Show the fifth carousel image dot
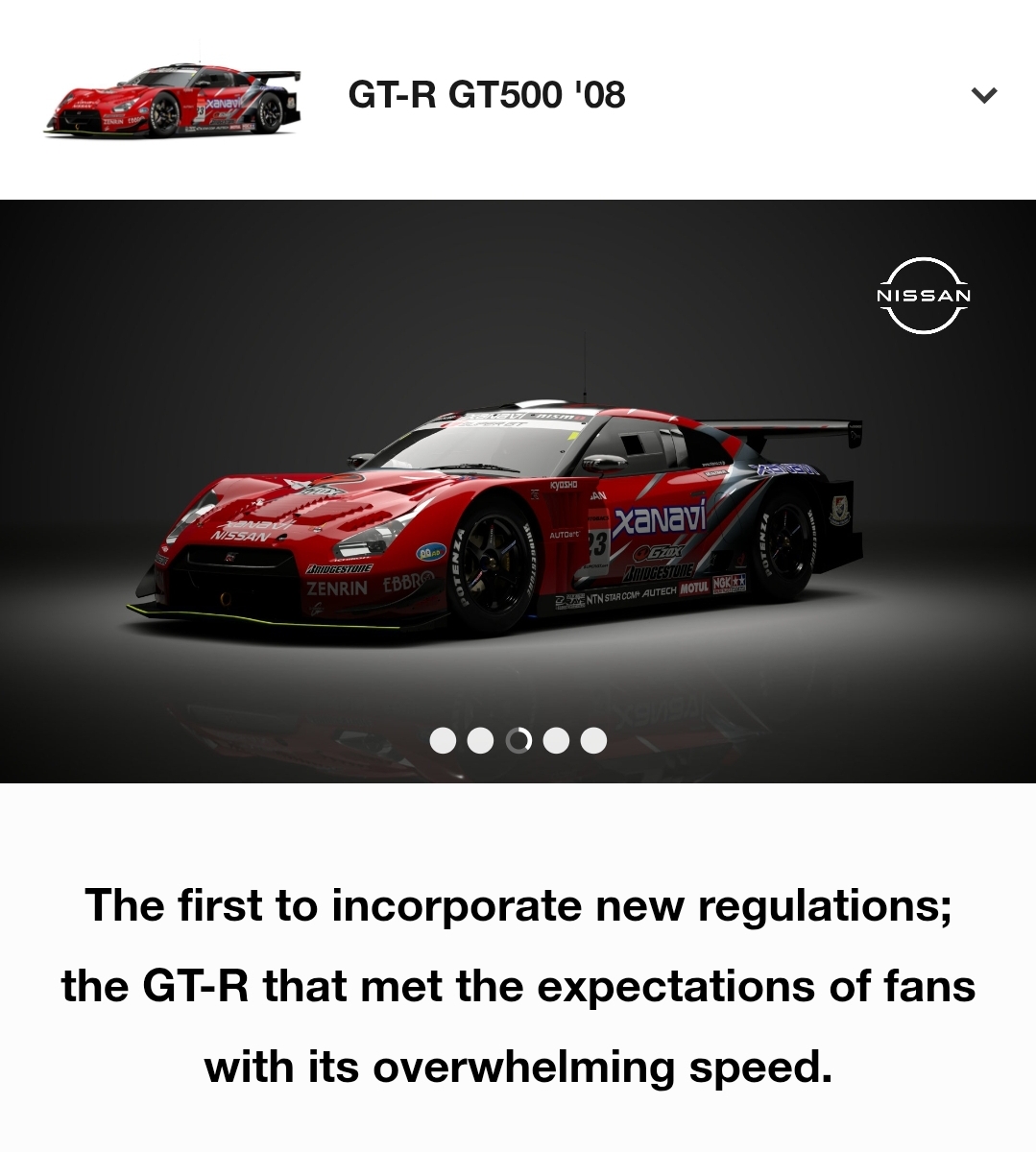1036x1152 pixels. [593, 740]
